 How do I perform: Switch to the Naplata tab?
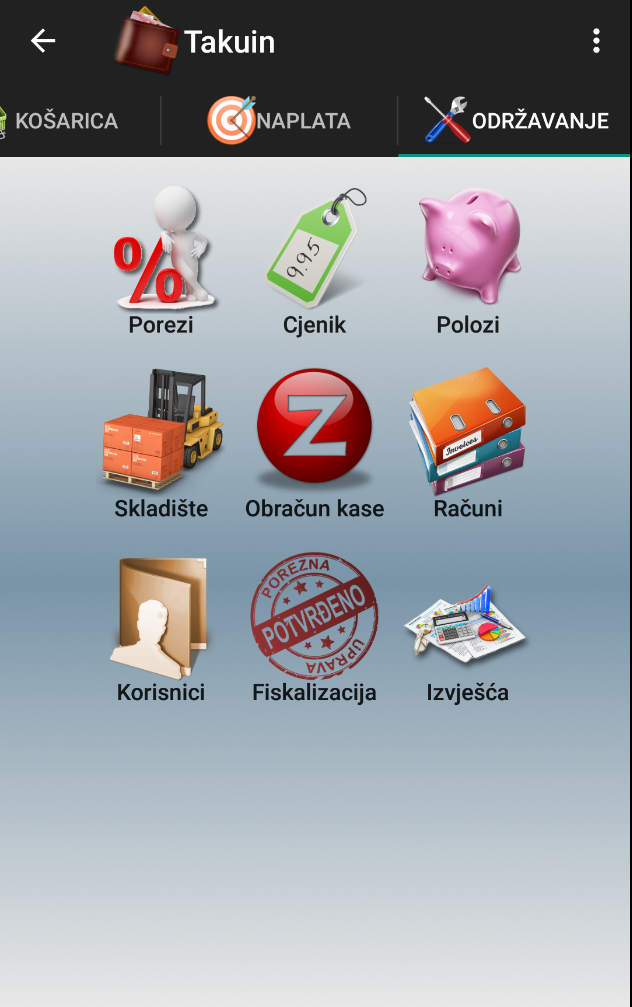pyautogui.click(x=280, y=121)
